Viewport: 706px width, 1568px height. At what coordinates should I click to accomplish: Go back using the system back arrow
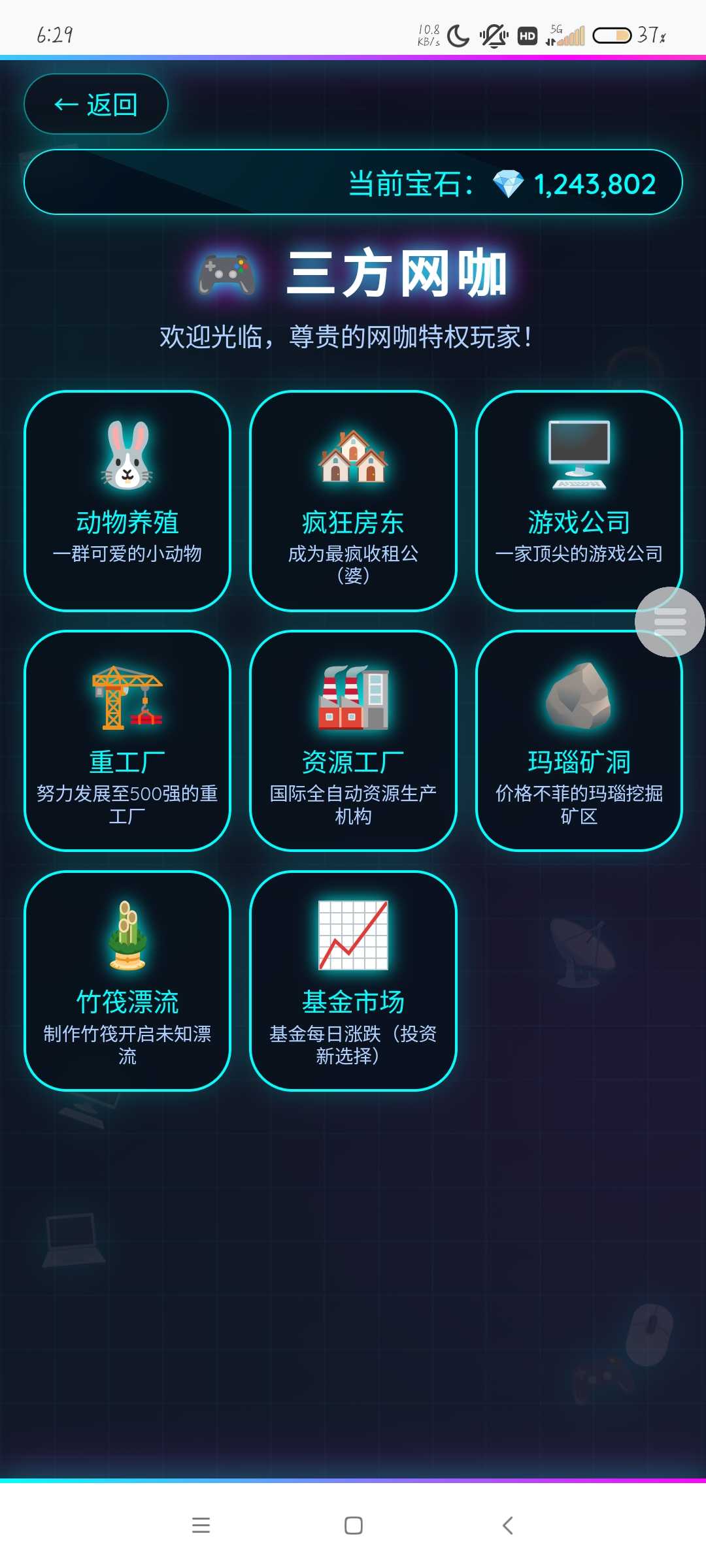click(x=507, y=1526)
